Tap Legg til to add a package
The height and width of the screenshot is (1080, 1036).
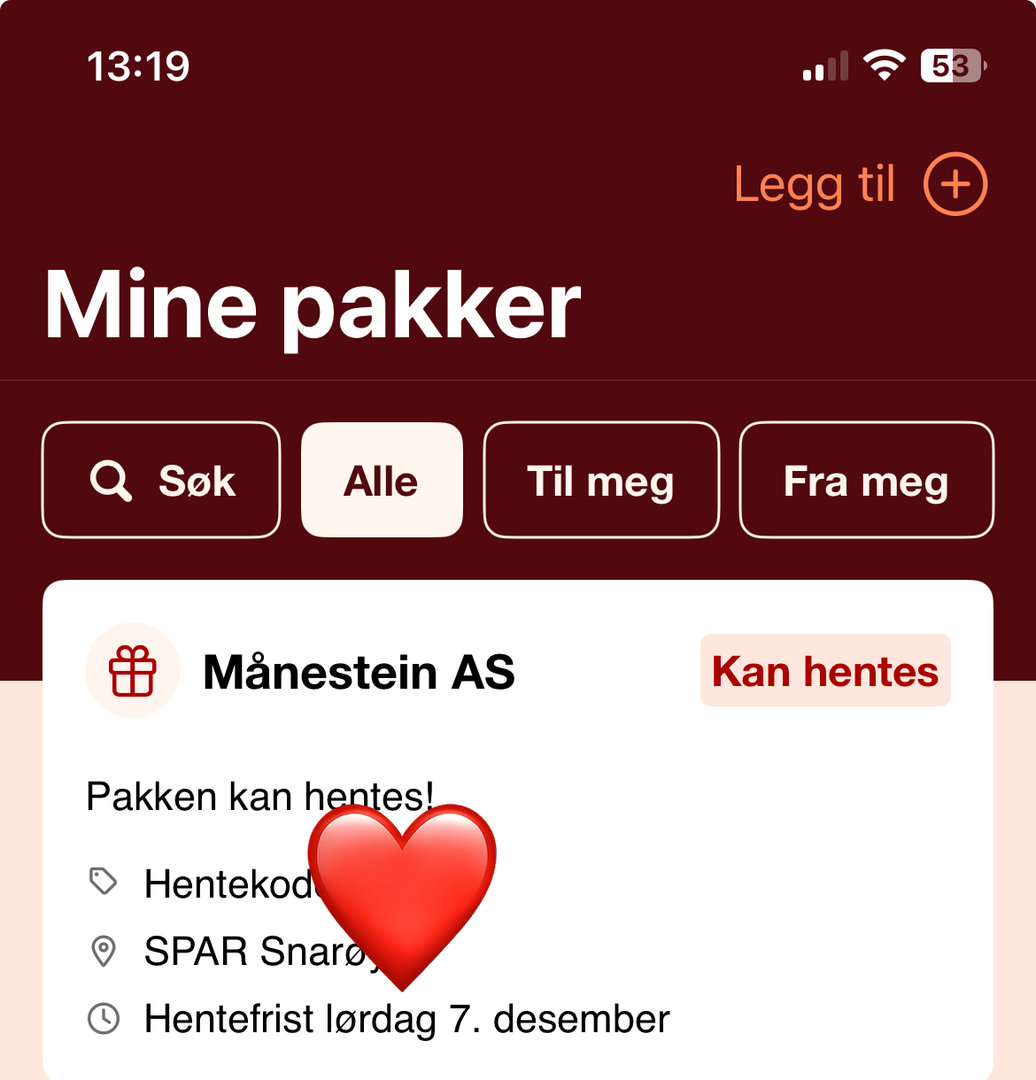click(x=860, y=185)
